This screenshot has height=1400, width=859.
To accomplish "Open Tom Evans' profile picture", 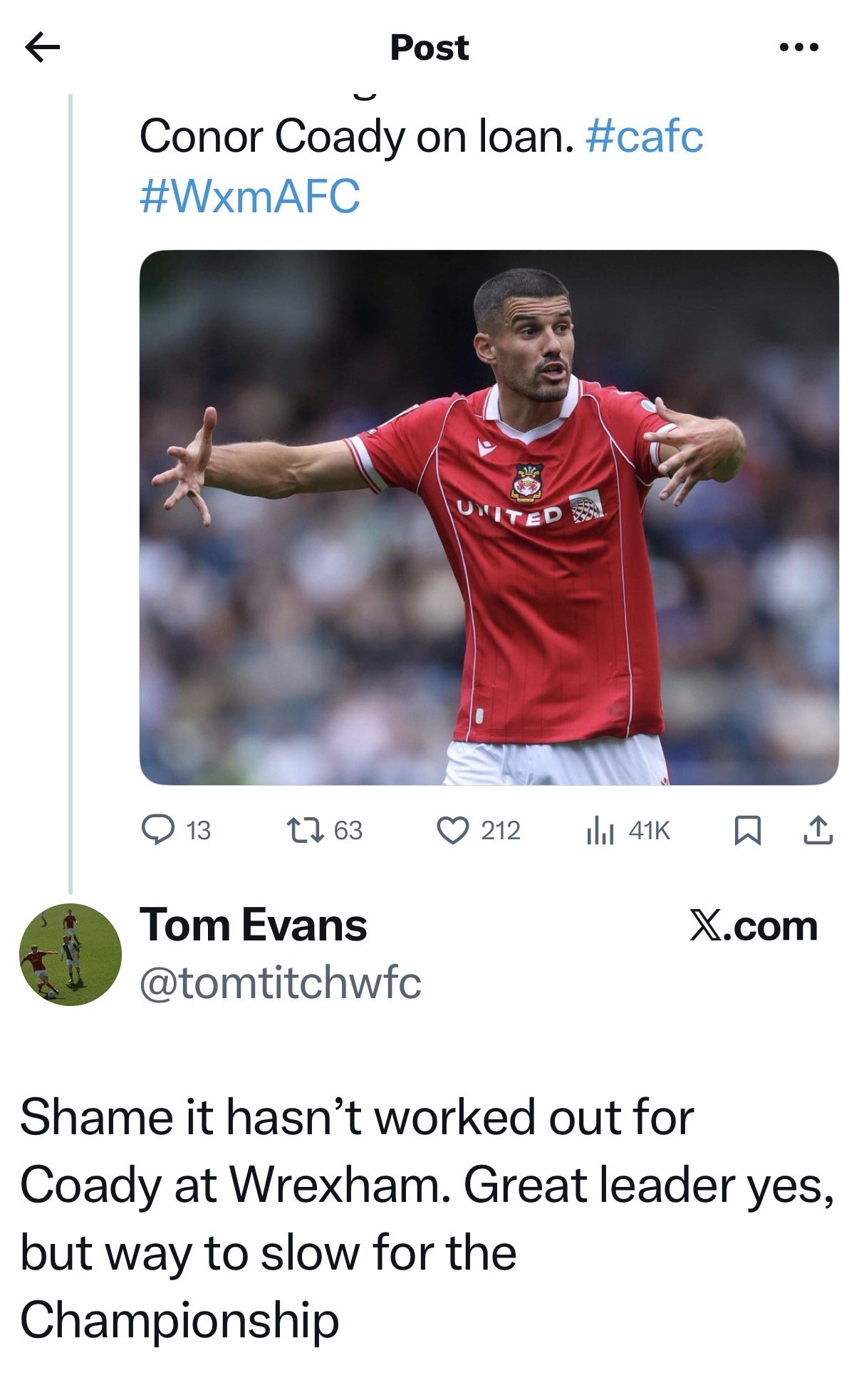I will (x=70, y=954).
